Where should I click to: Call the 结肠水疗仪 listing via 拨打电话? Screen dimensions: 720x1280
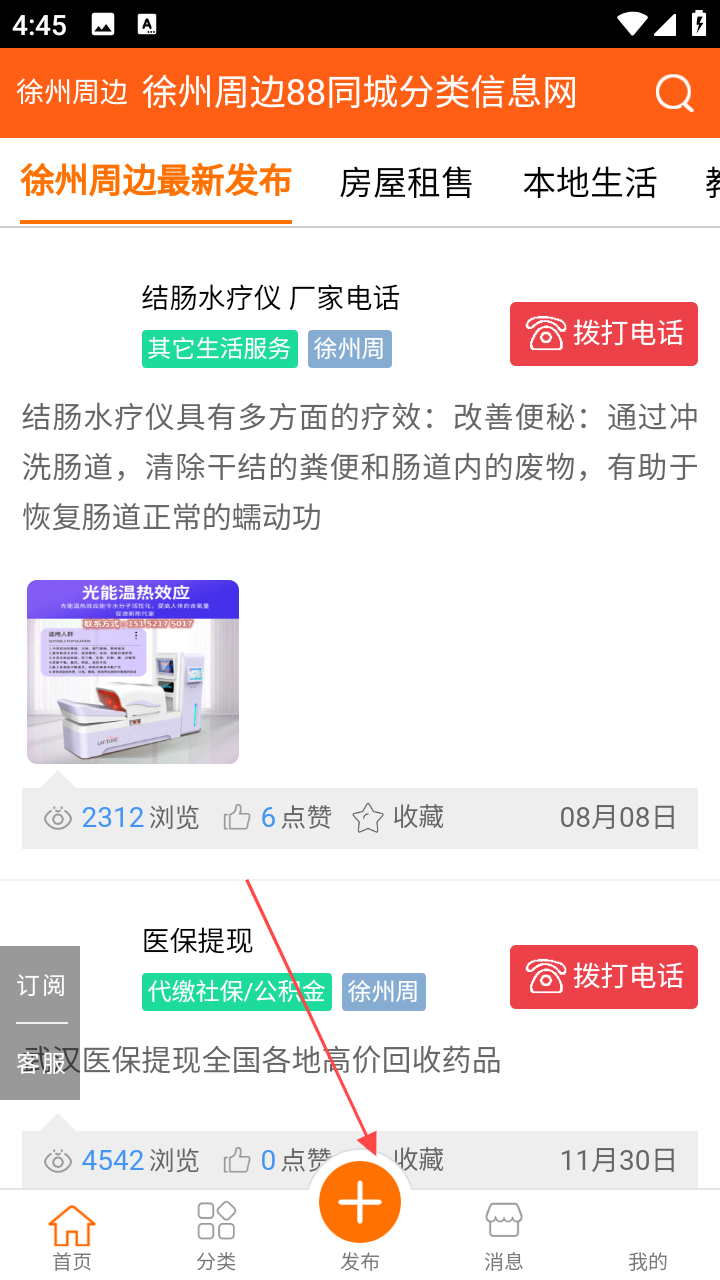pyautogui.click(x=604, y=334)
